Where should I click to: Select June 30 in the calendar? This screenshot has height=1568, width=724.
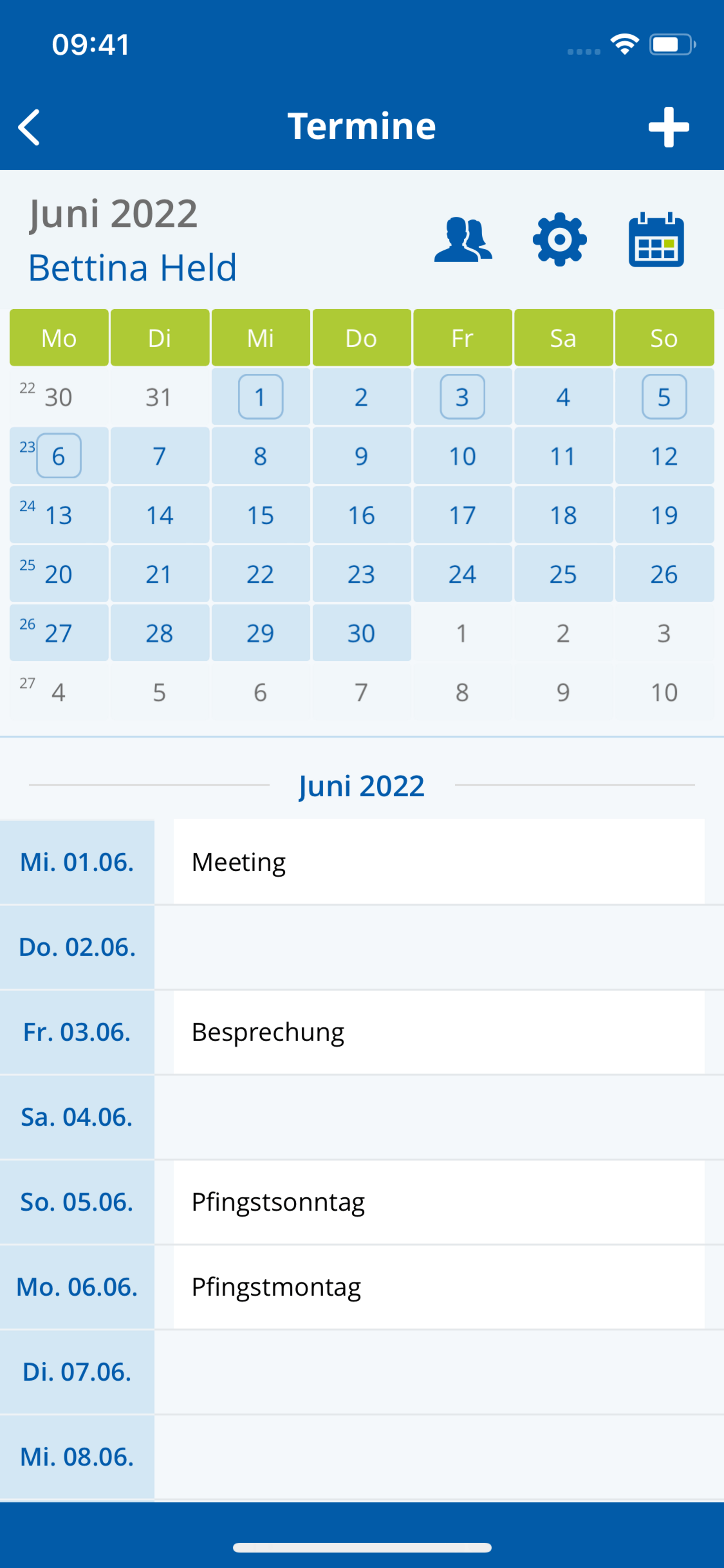pyautogui.click(x=362, y=633)
